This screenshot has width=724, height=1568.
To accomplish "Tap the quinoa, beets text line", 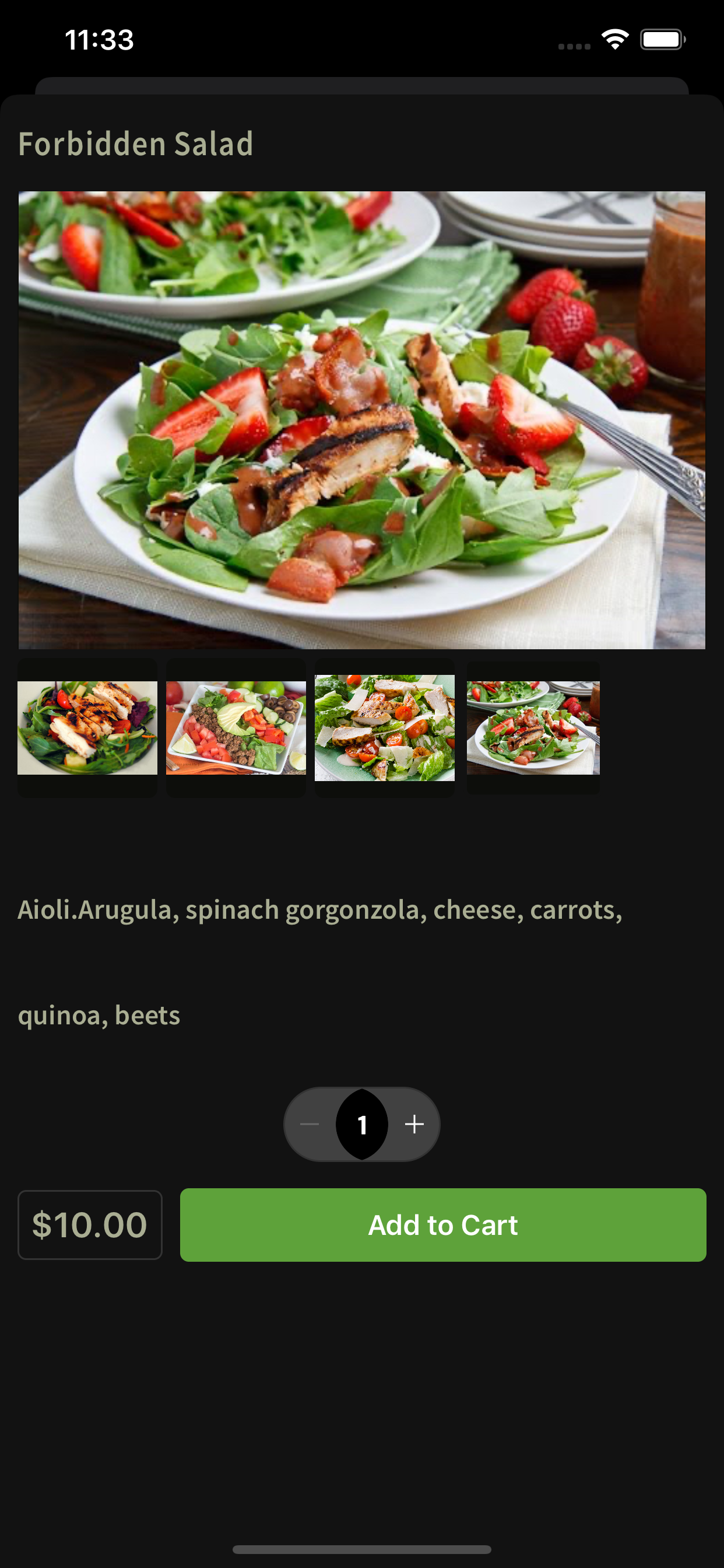I will (x=99, y=1016).
